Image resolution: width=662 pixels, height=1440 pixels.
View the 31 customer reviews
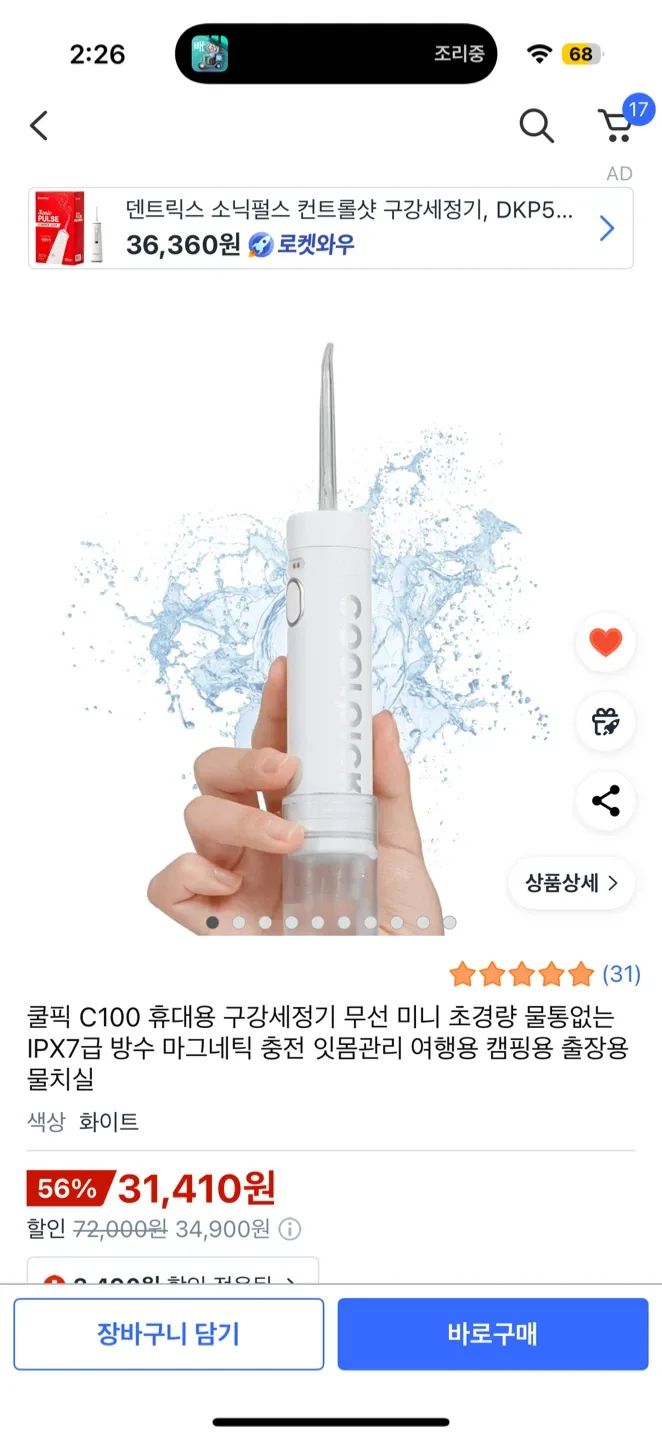click(x=621, y=974)
